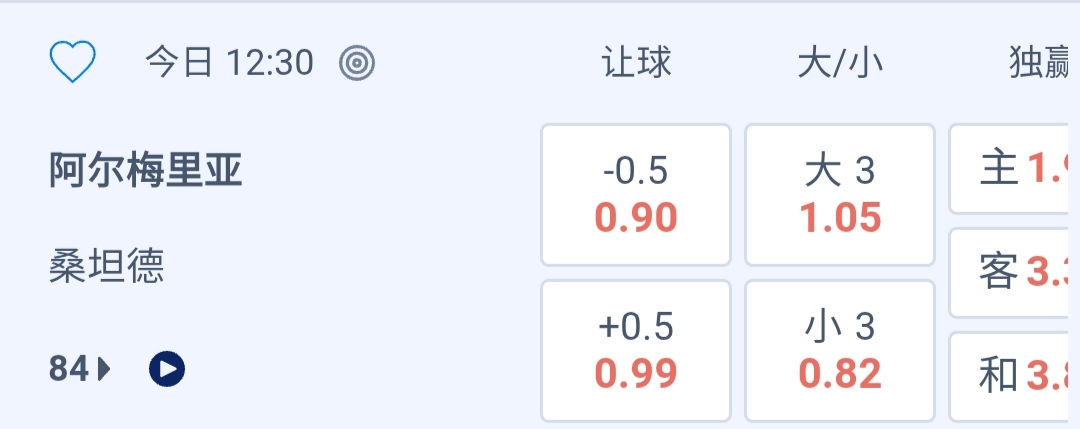Favorite the 阿尔梅里亚 vs 桑坦德 match

pyautogui.click(x=72, y=64)
